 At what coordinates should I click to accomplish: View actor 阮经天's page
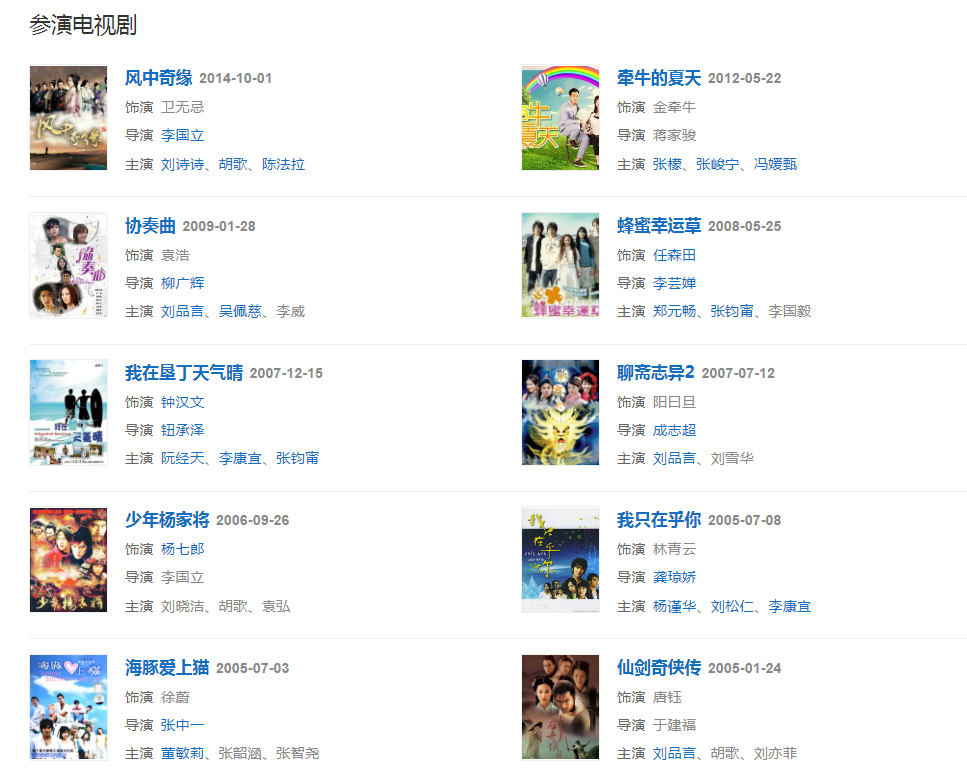click(x=182, y=458)
